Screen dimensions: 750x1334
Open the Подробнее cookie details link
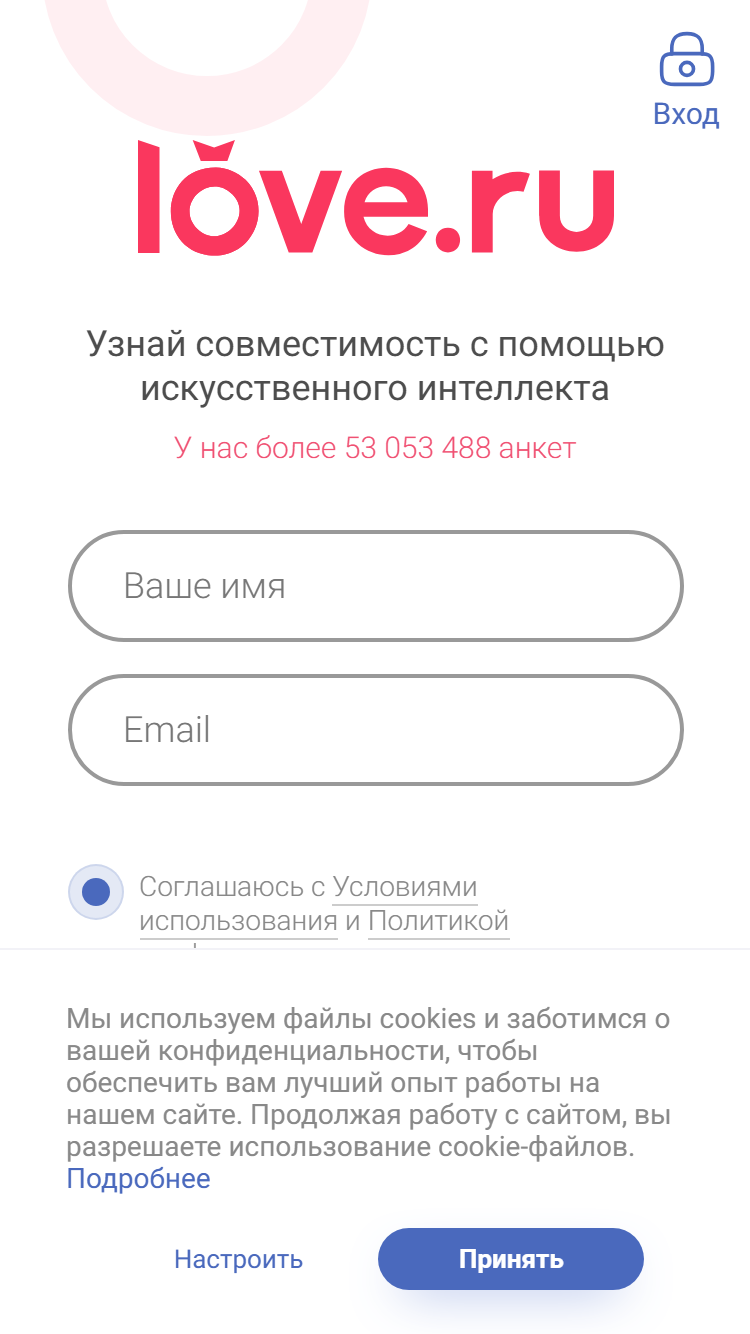[x=138, y=1179]
